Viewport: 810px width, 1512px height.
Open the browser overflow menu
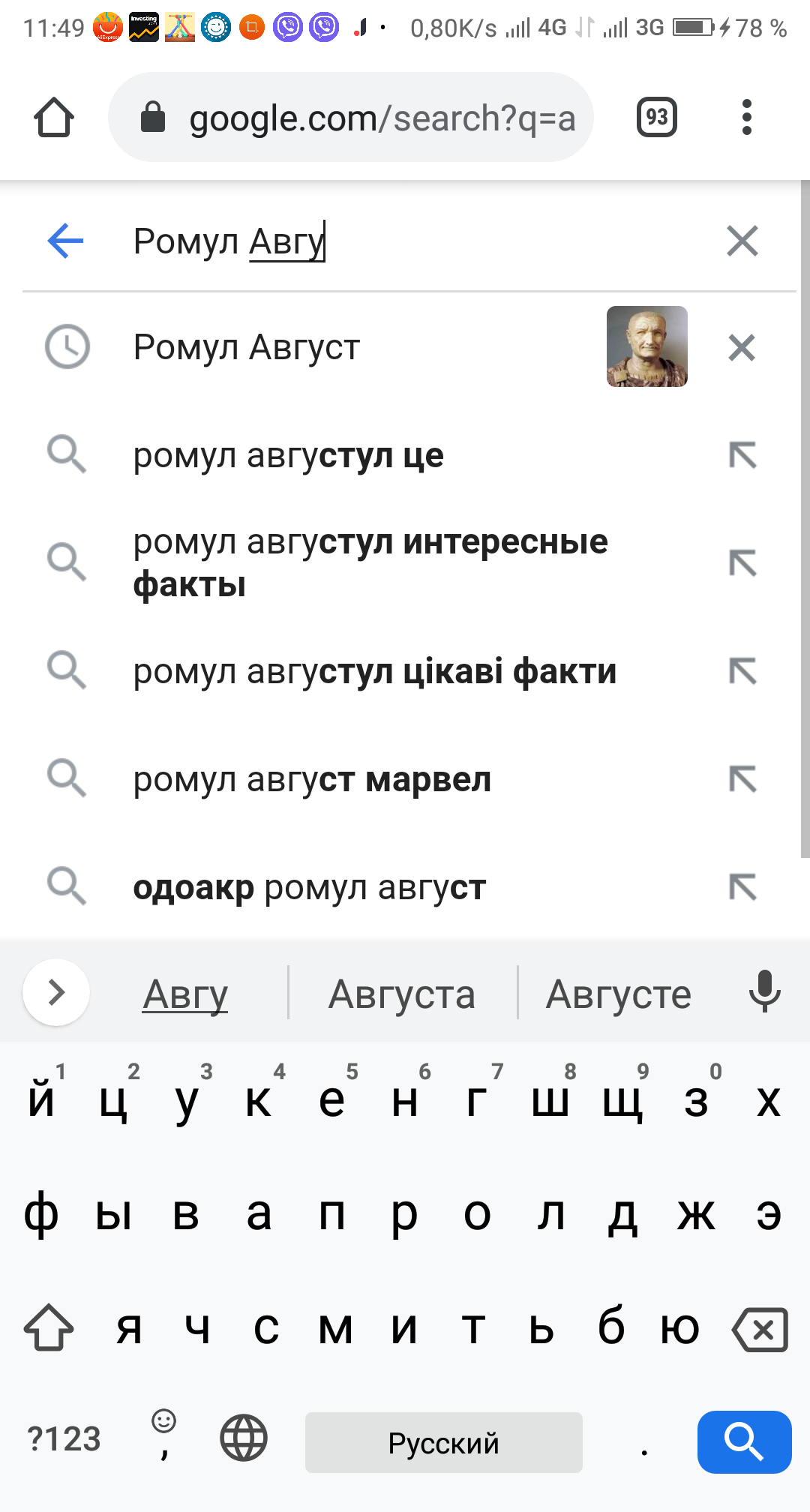745,118
